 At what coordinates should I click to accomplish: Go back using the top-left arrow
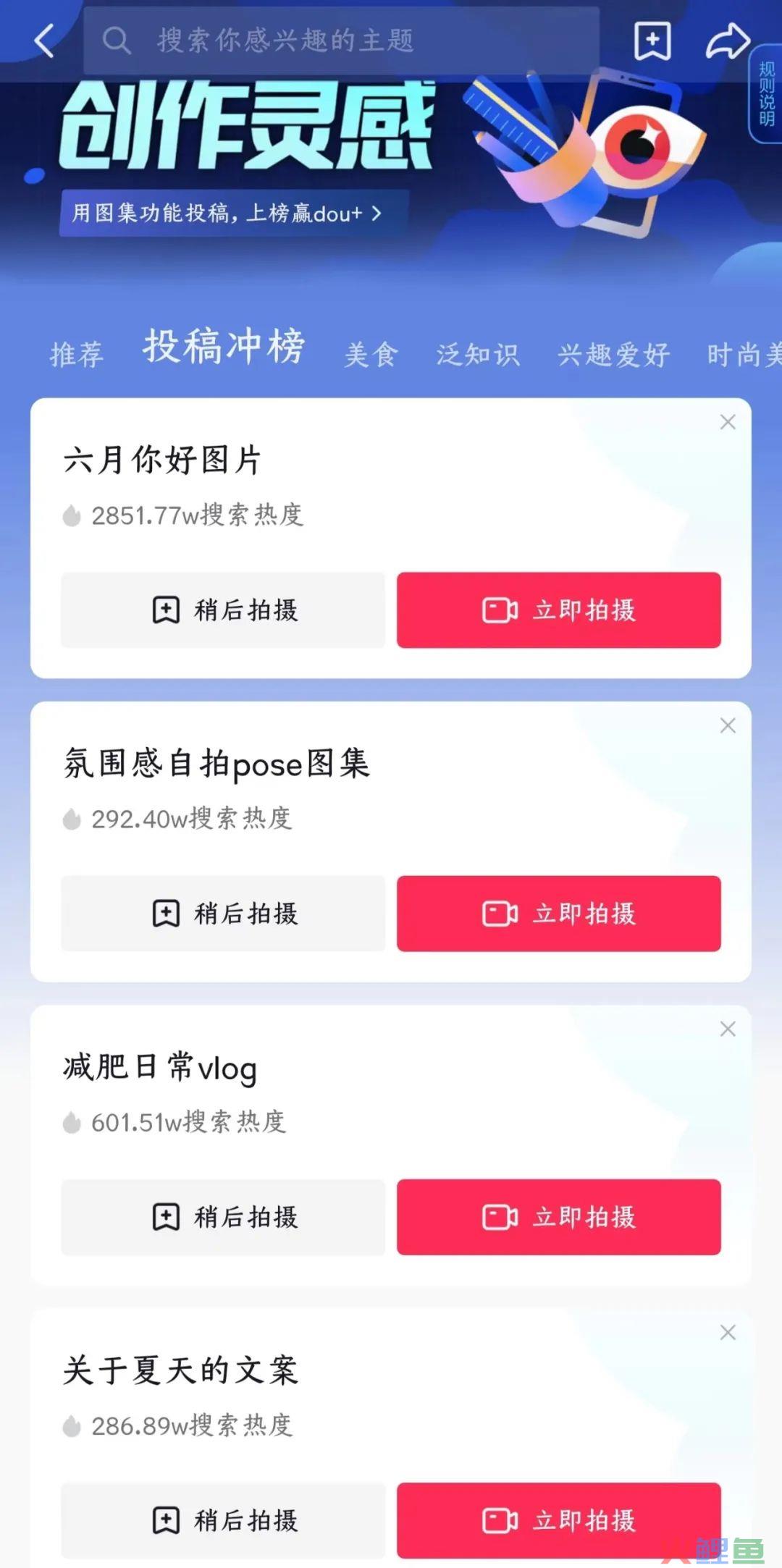(x=45, y=41)
